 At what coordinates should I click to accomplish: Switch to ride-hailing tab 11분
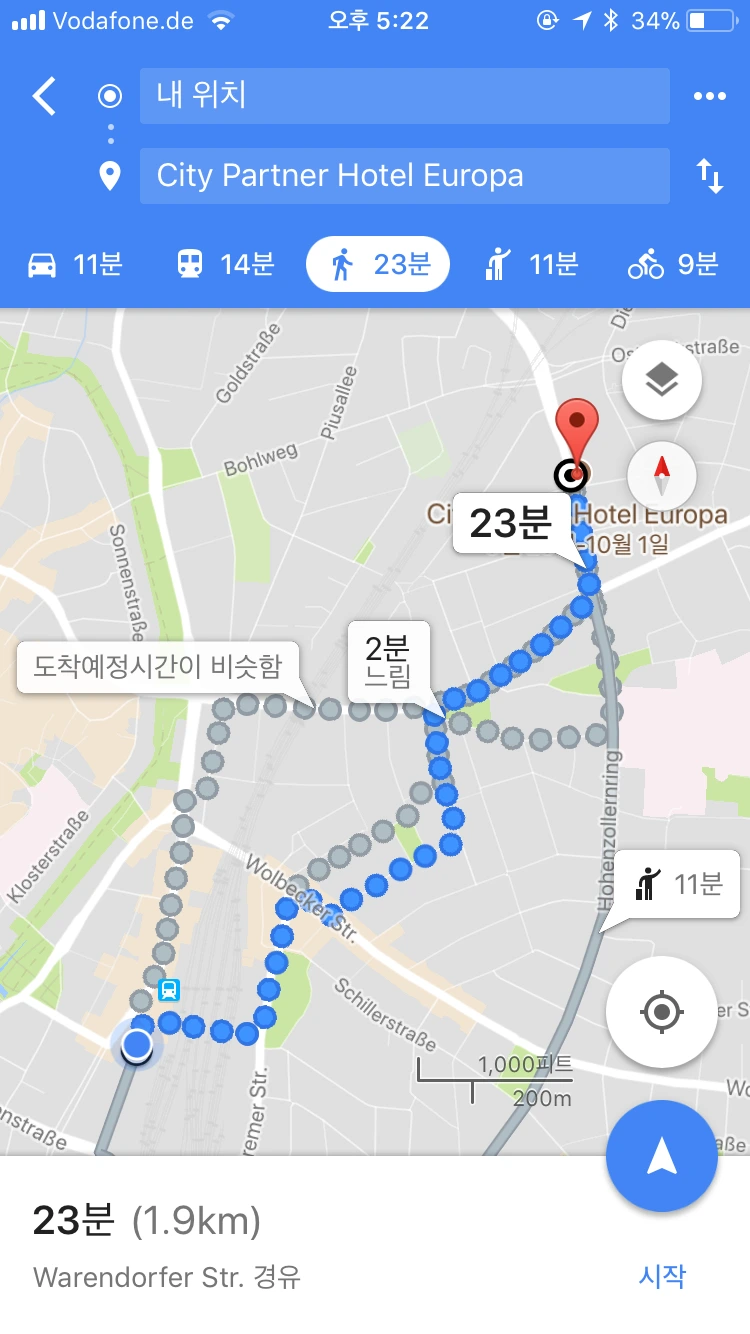[530, 265]
